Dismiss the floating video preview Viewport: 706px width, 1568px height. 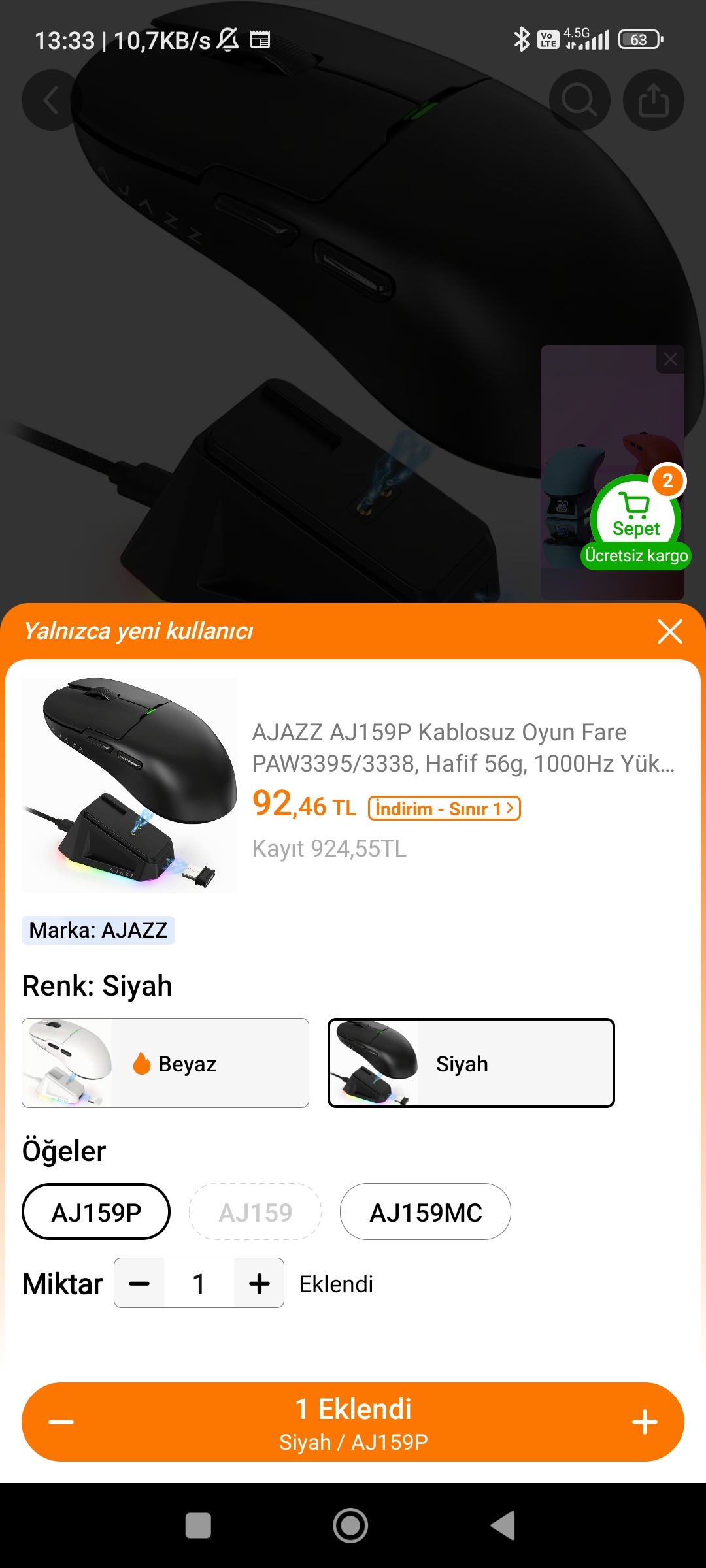(x=670, y=359)
